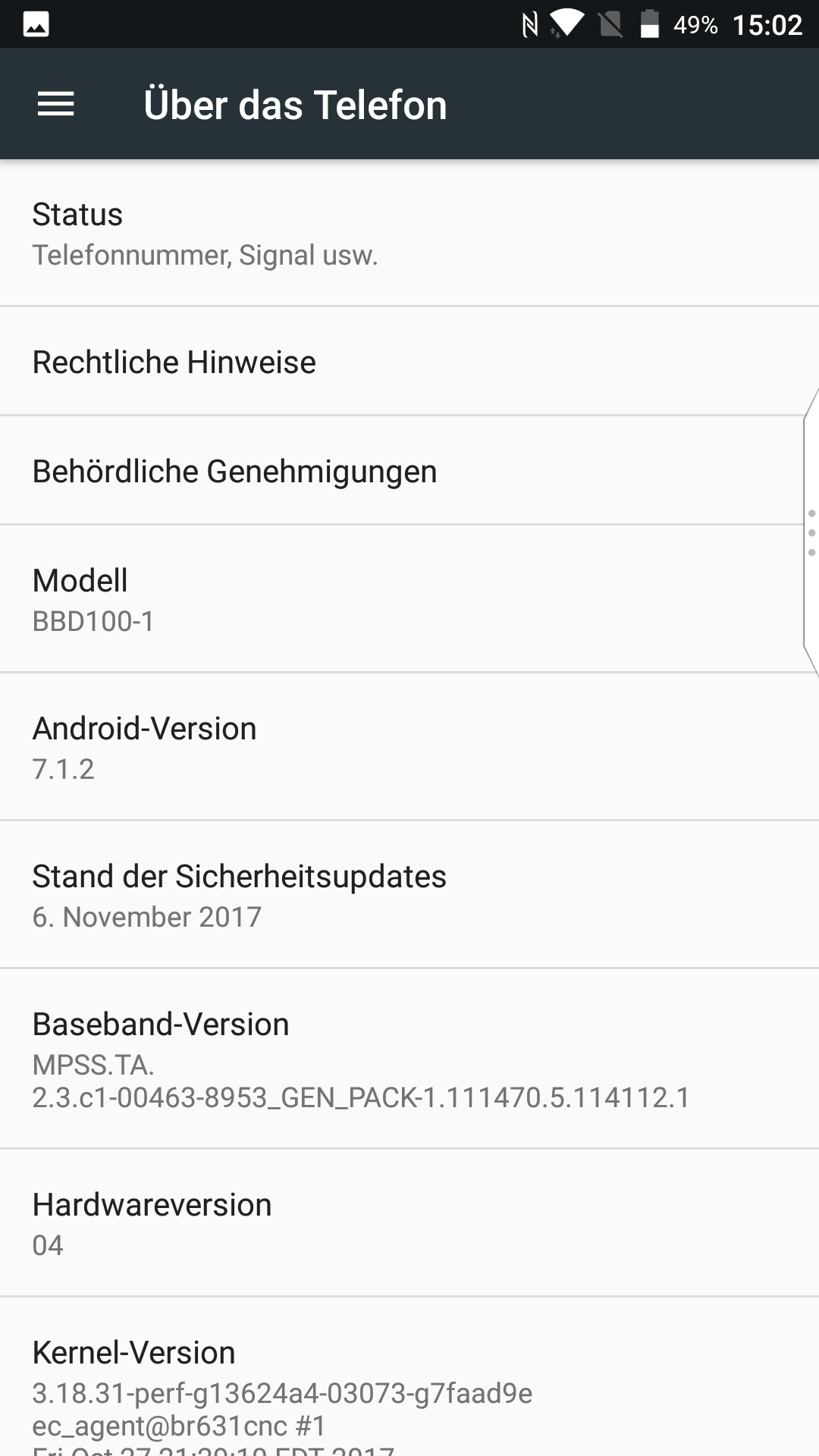819x1456 pixels.
Task: Open Behördliche Genehmigungen
Action: coord(409,470)
